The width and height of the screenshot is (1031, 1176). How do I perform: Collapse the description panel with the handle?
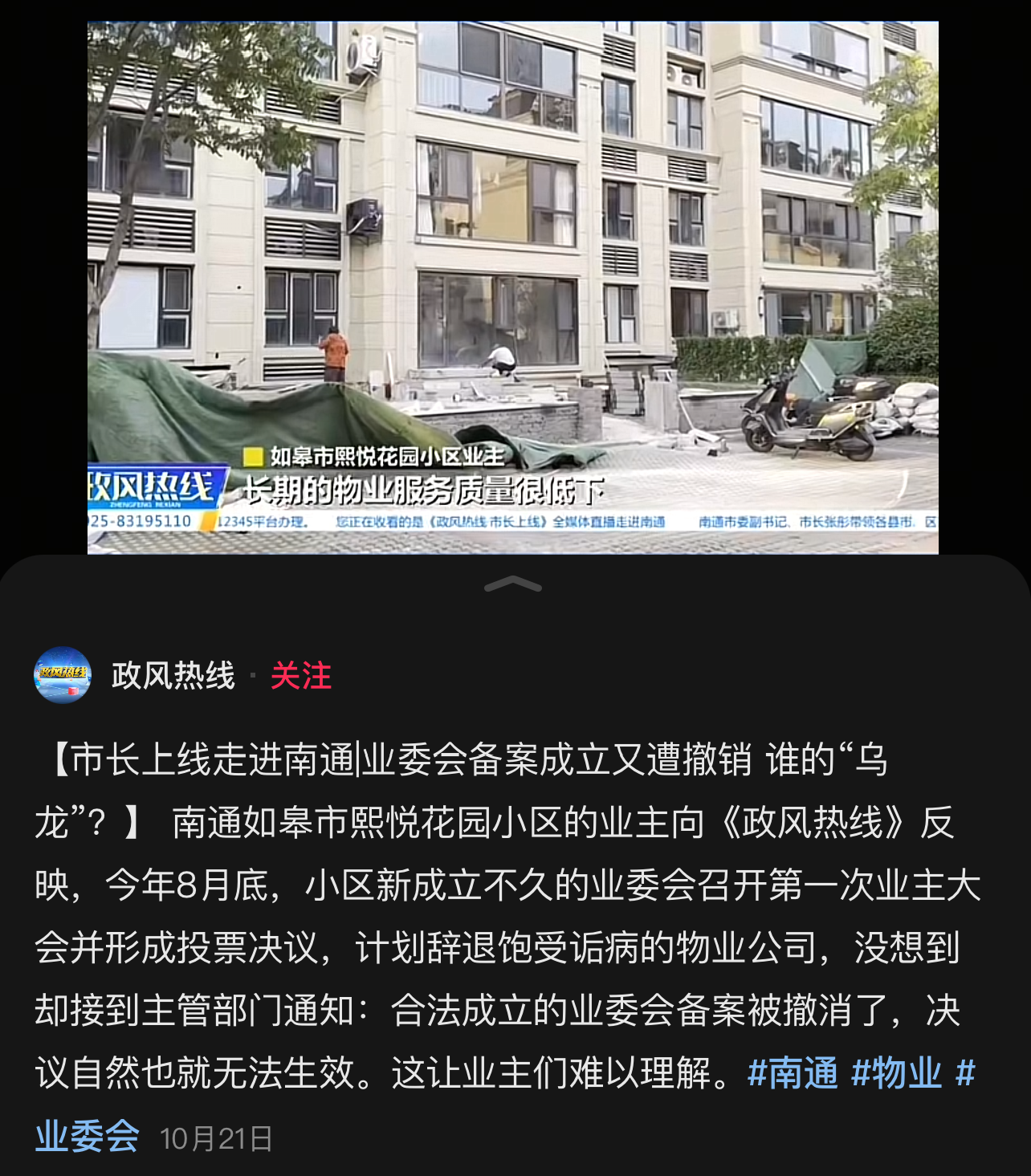tap(513, 585)
